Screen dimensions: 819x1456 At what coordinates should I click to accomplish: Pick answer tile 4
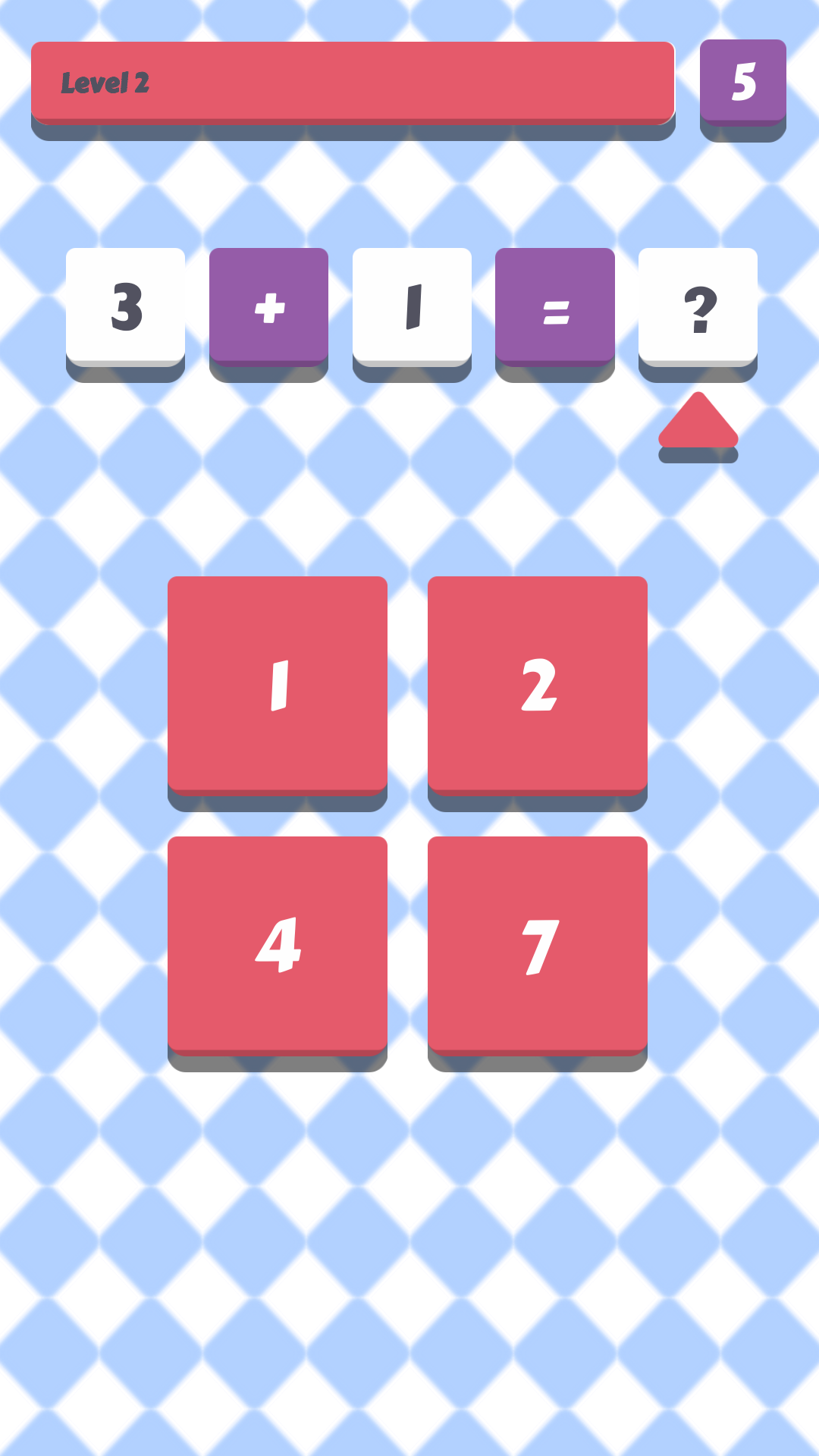coord(278,945)
